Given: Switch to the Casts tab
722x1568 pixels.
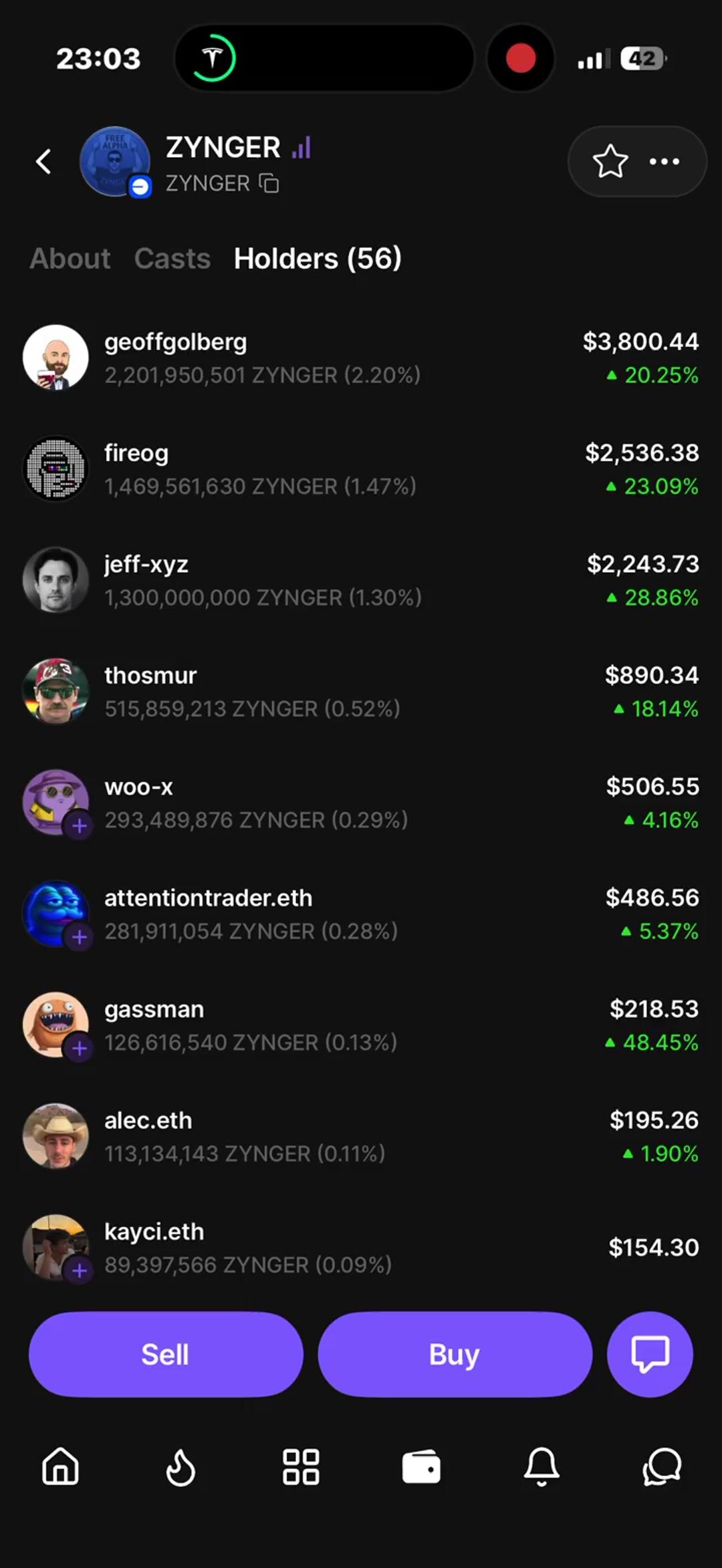Looking at the screenshot, I should click(172, 259).
